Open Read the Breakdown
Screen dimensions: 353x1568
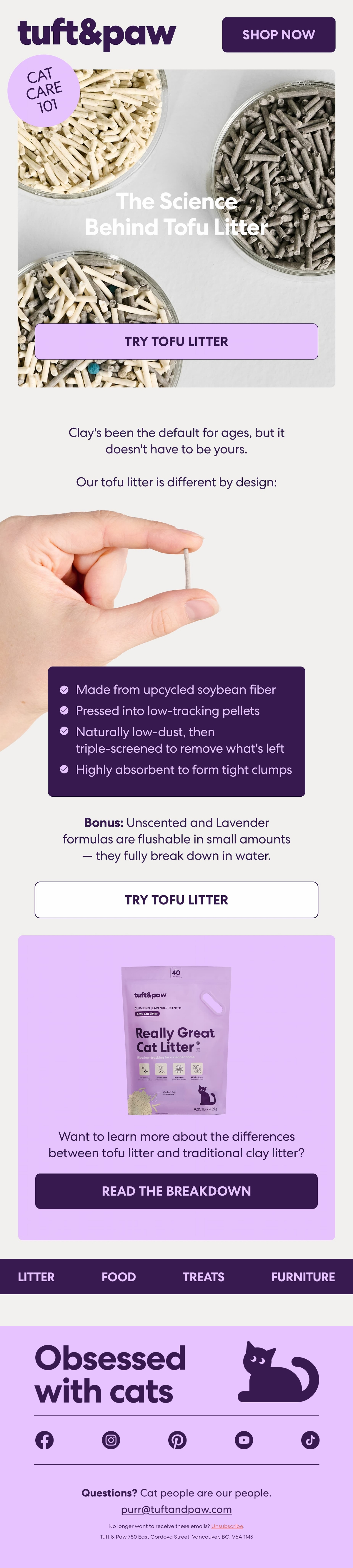[x=176, y=1191]
